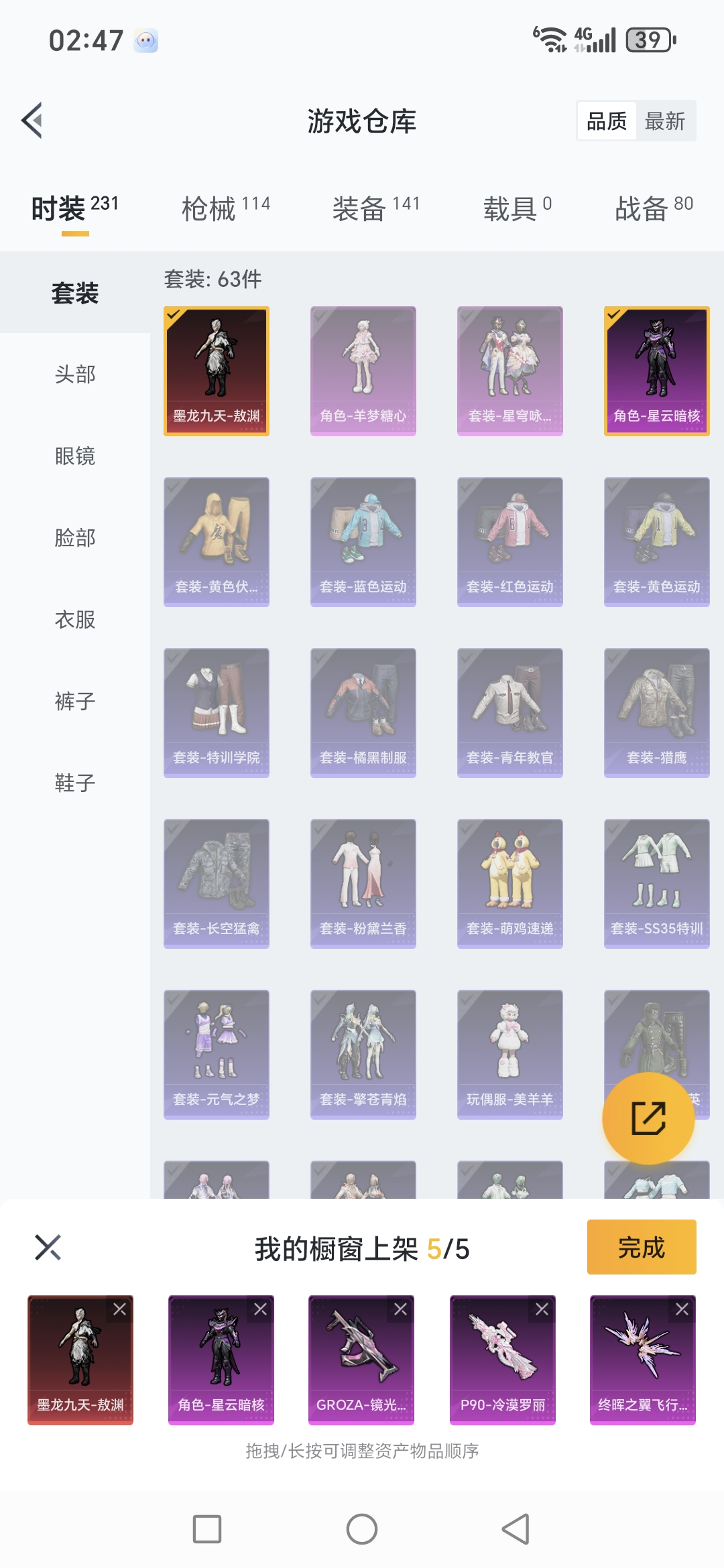The width and height of the screenshot is (724, 1568).
Task: Go back from 游戏仓库 page
Action: [x=32, y=121]
